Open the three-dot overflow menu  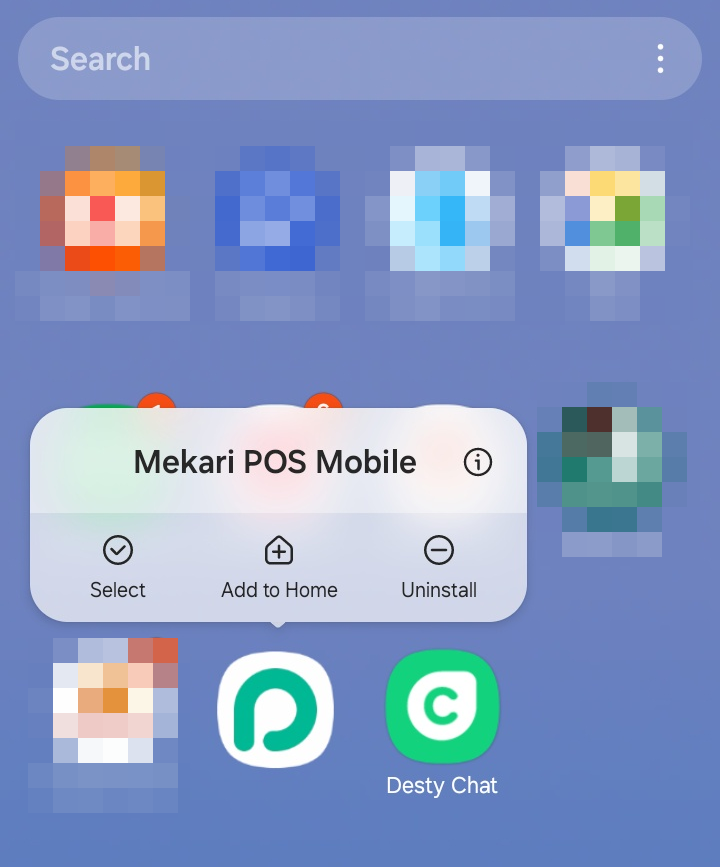tap(660, 59)
